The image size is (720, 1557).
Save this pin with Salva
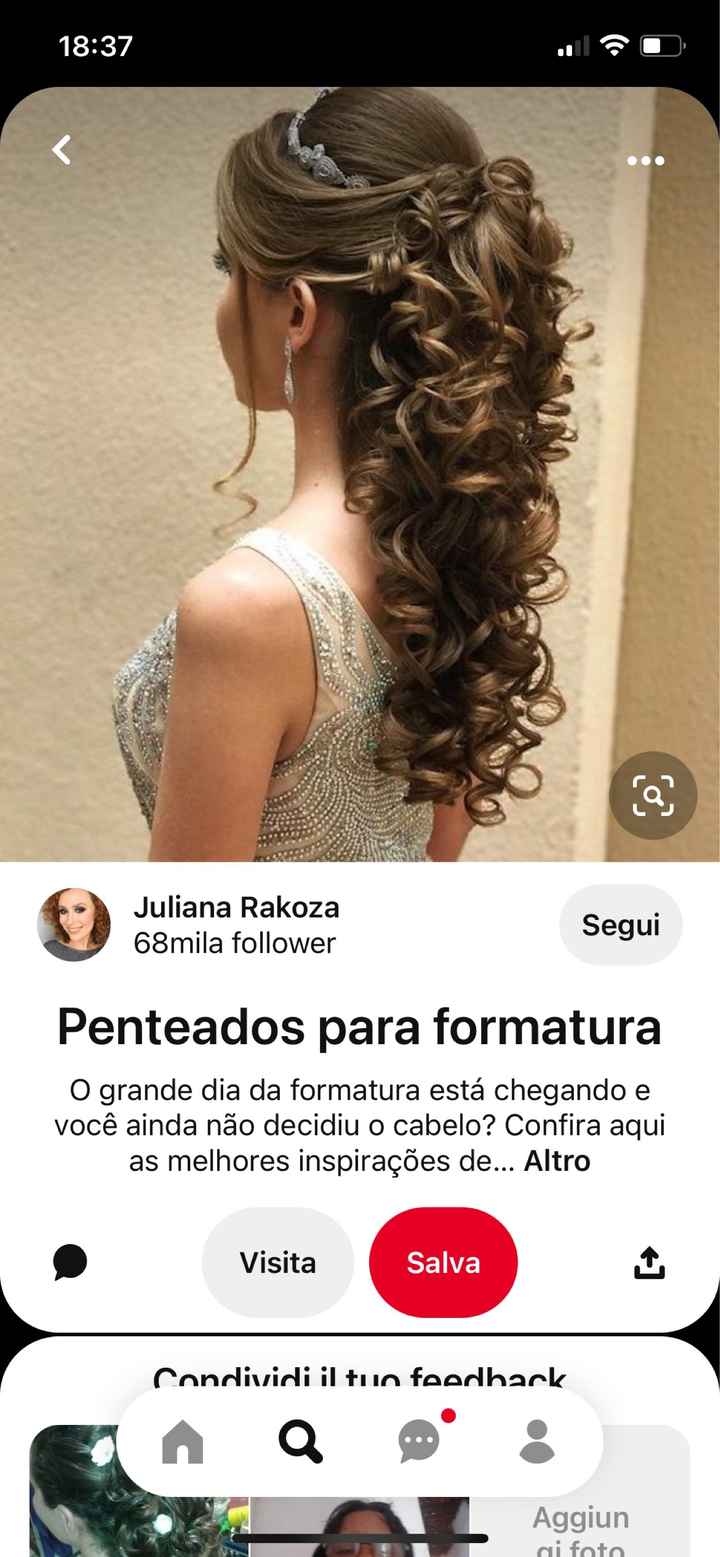tap(443, 1263)
